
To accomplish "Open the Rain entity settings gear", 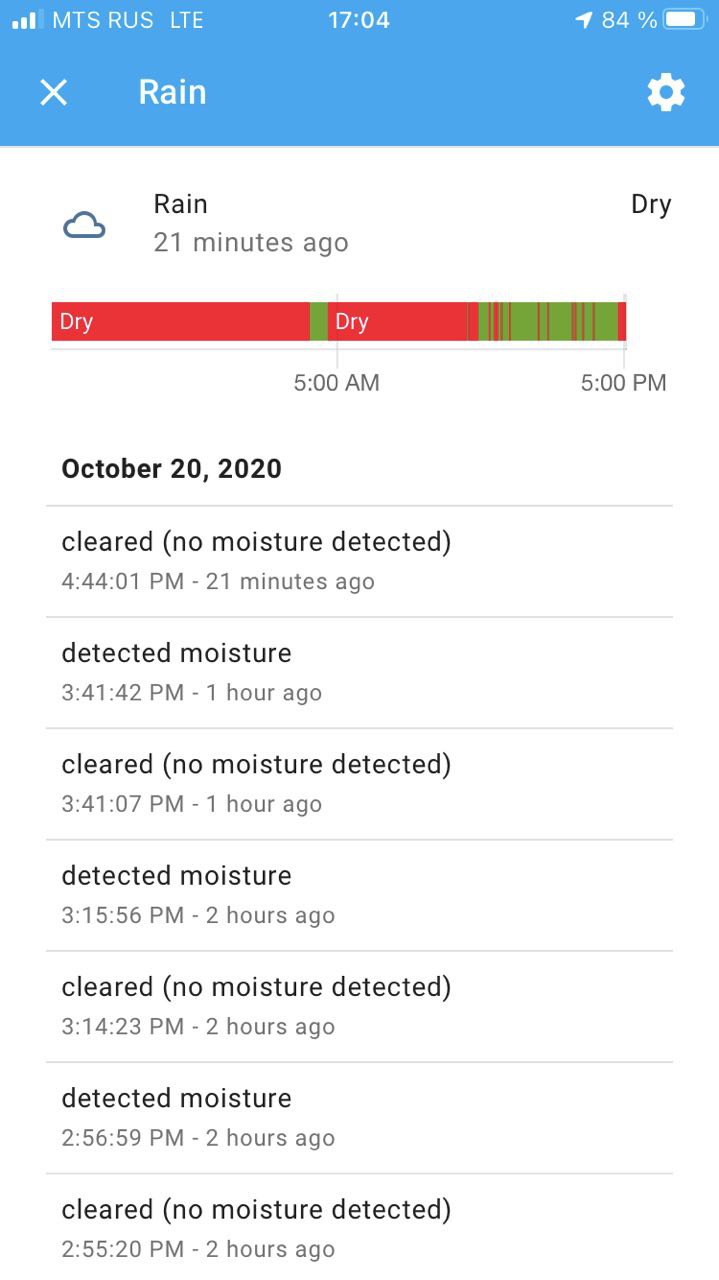I will click(x=666, y=93).
